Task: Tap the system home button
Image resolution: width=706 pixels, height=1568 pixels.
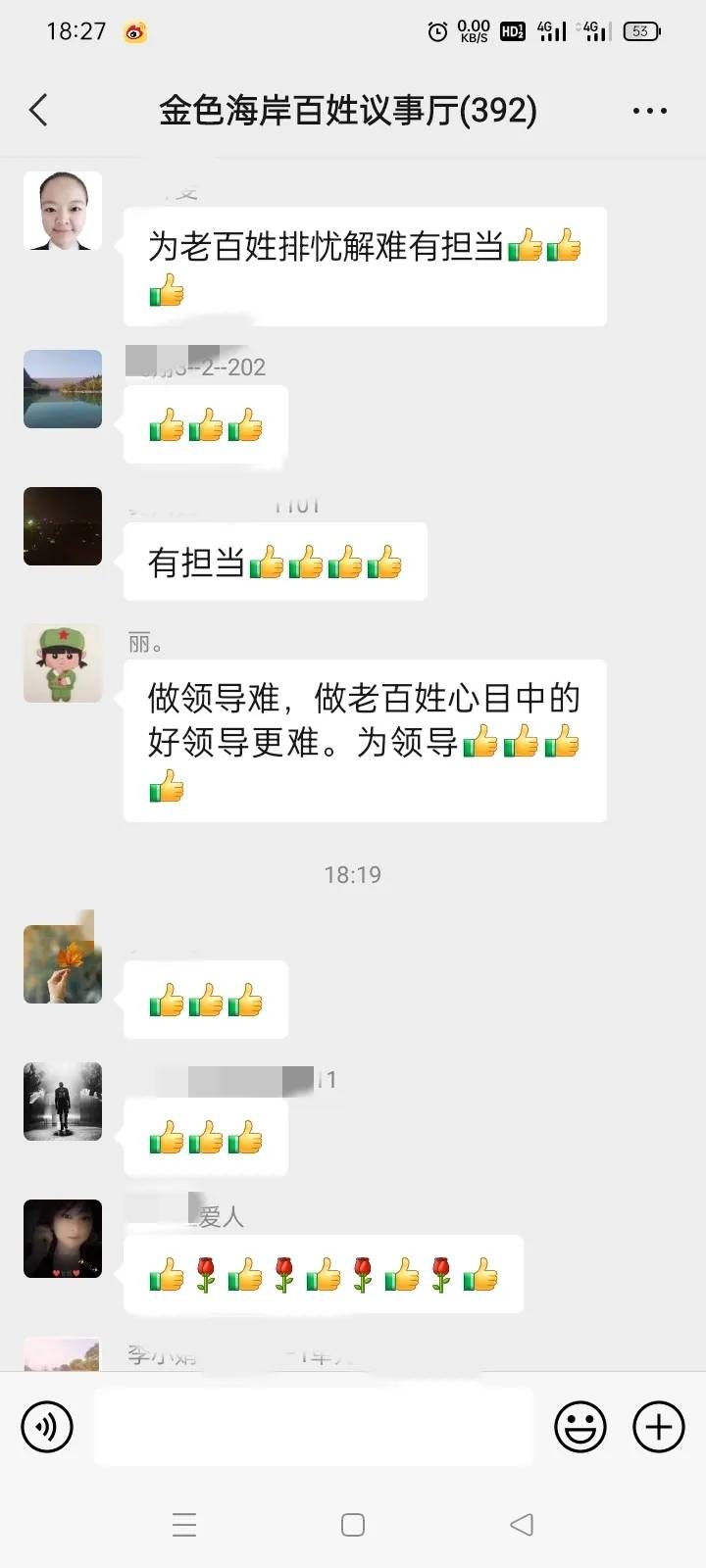Action: (353, 1525)
